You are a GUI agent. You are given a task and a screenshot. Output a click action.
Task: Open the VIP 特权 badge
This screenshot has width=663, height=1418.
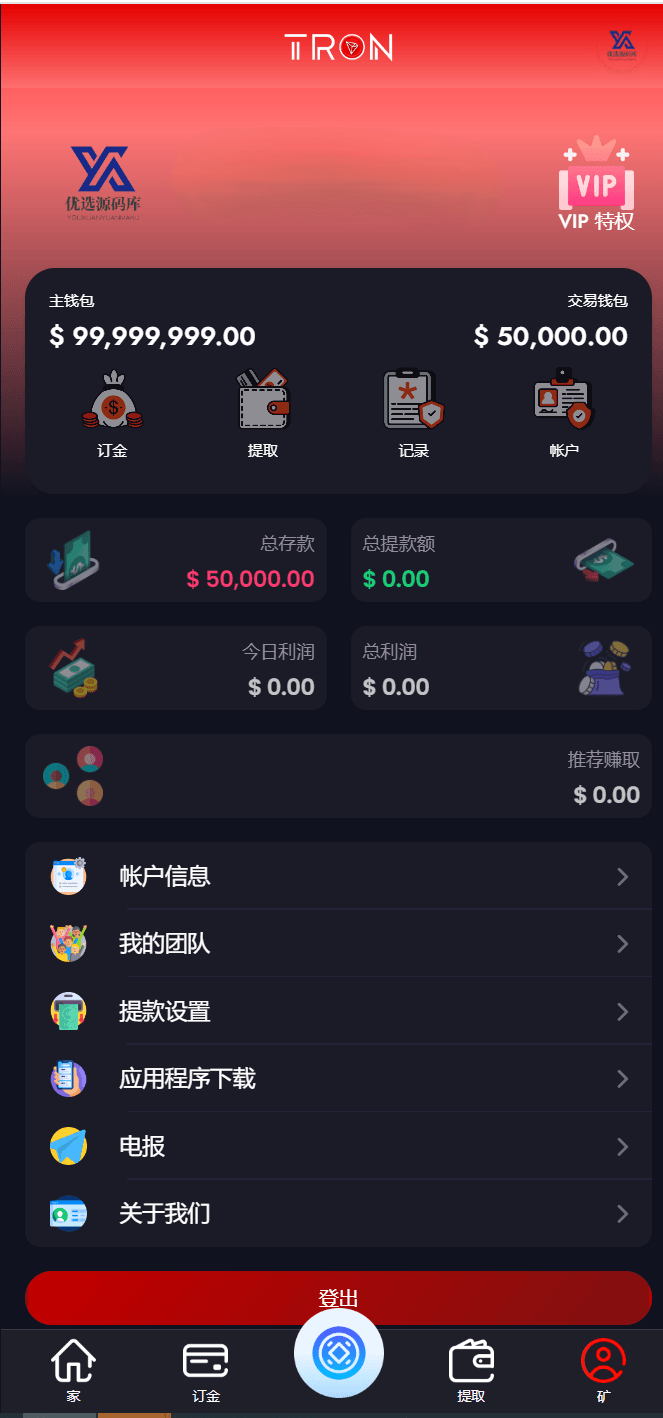pyautogui.click(x=596, y=187)
